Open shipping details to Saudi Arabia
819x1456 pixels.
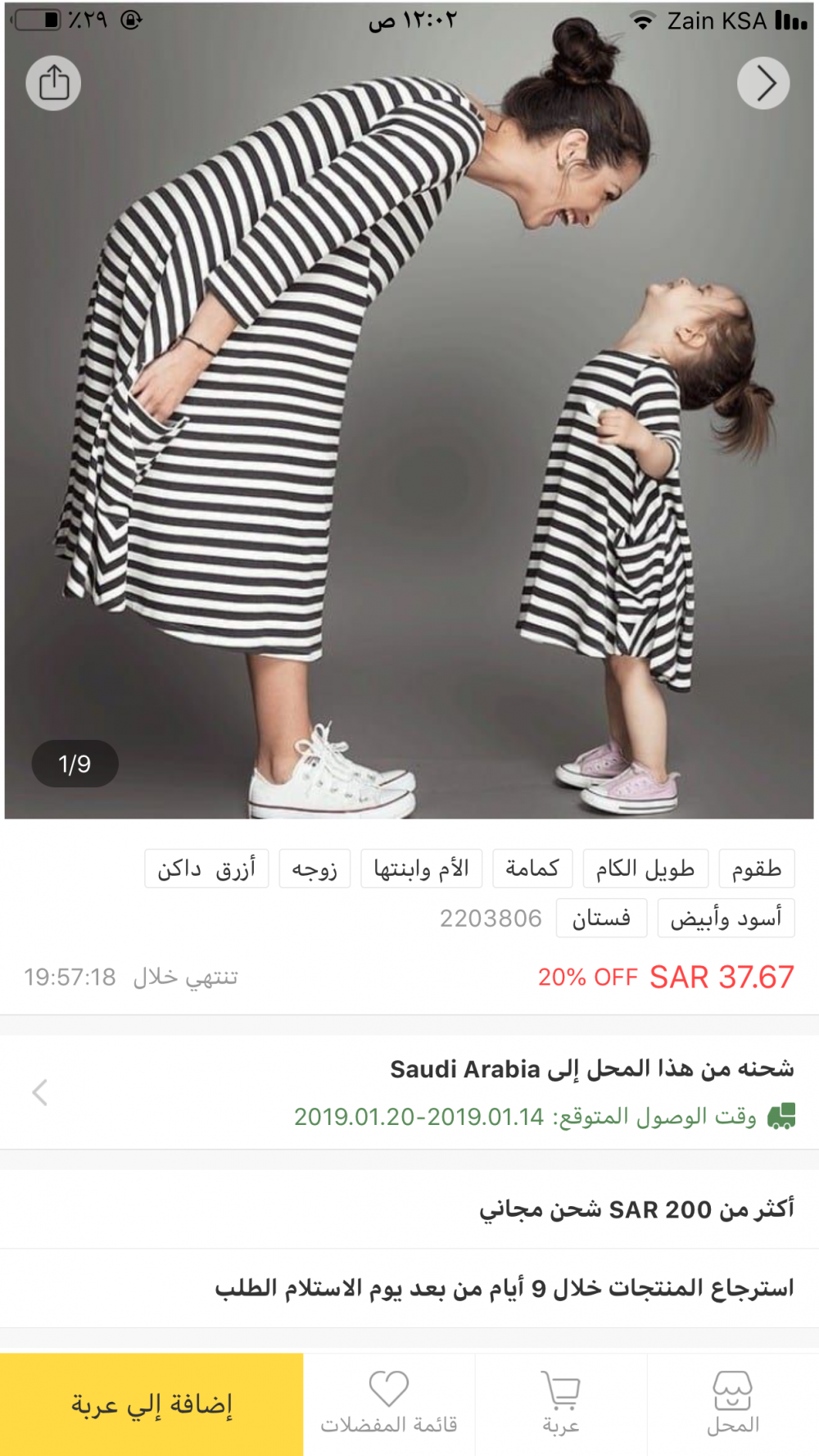(409, 1092)
